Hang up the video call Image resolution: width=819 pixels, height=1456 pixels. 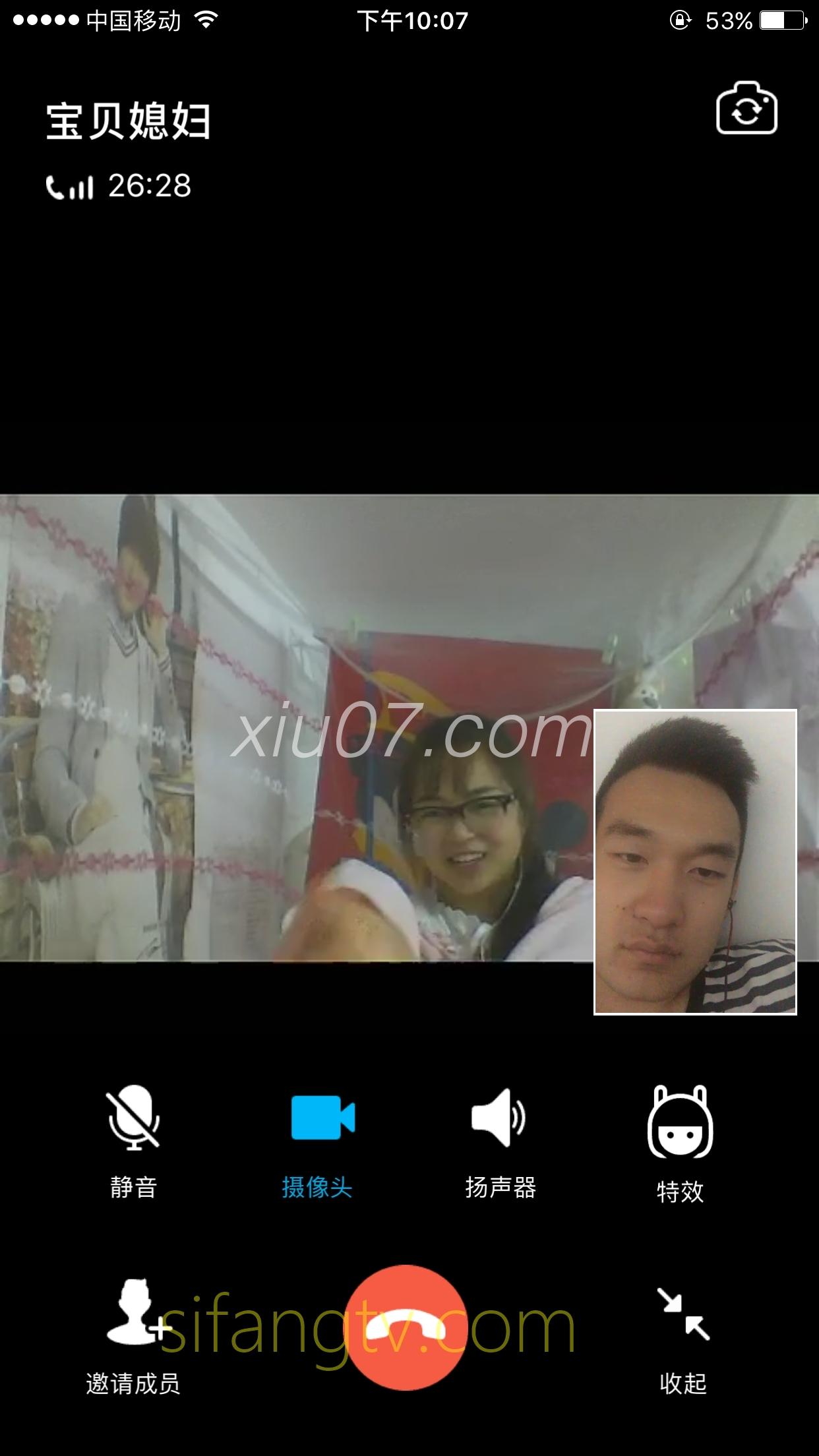point(406,1327)
